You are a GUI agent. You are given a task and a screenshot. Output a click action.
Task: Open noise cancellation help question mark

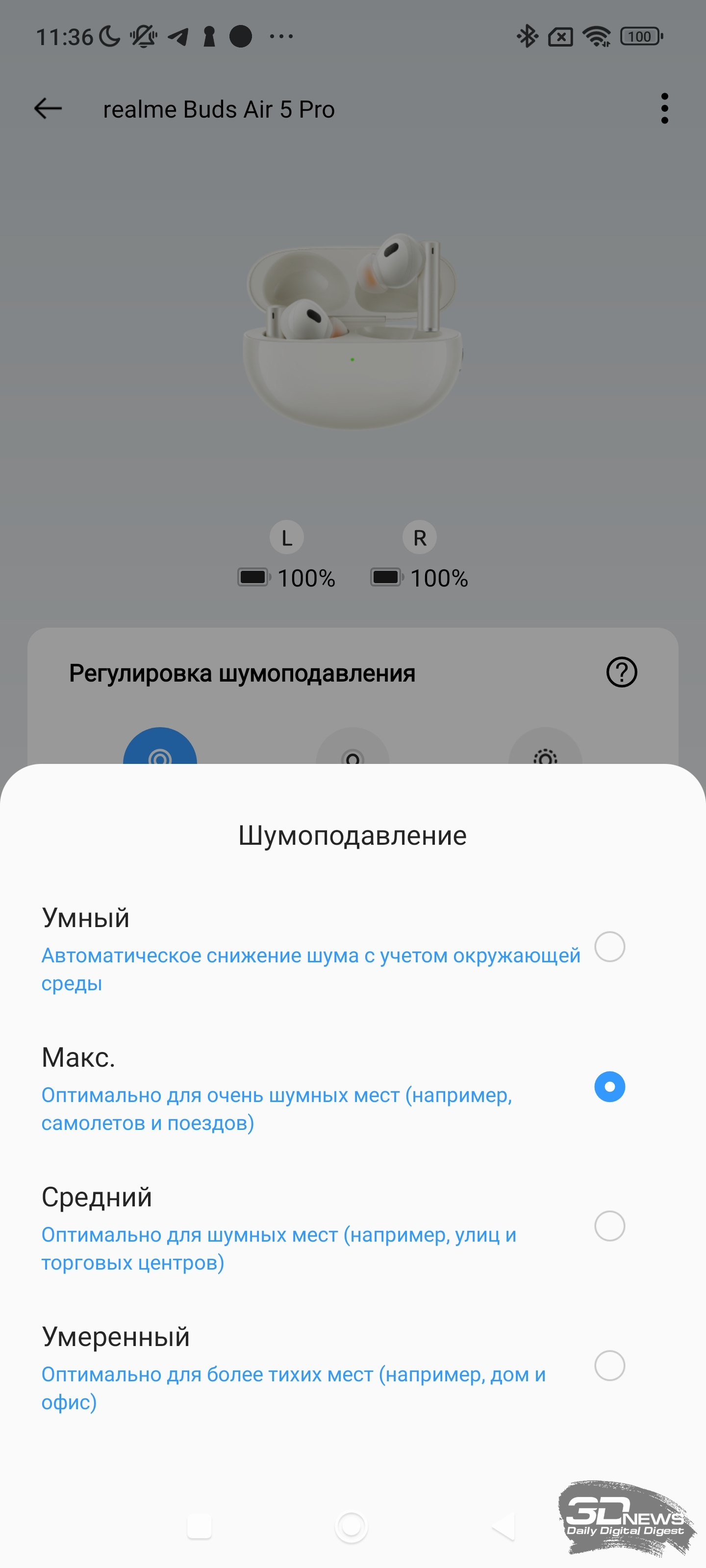pyautogui.click(x=621, y=673)
